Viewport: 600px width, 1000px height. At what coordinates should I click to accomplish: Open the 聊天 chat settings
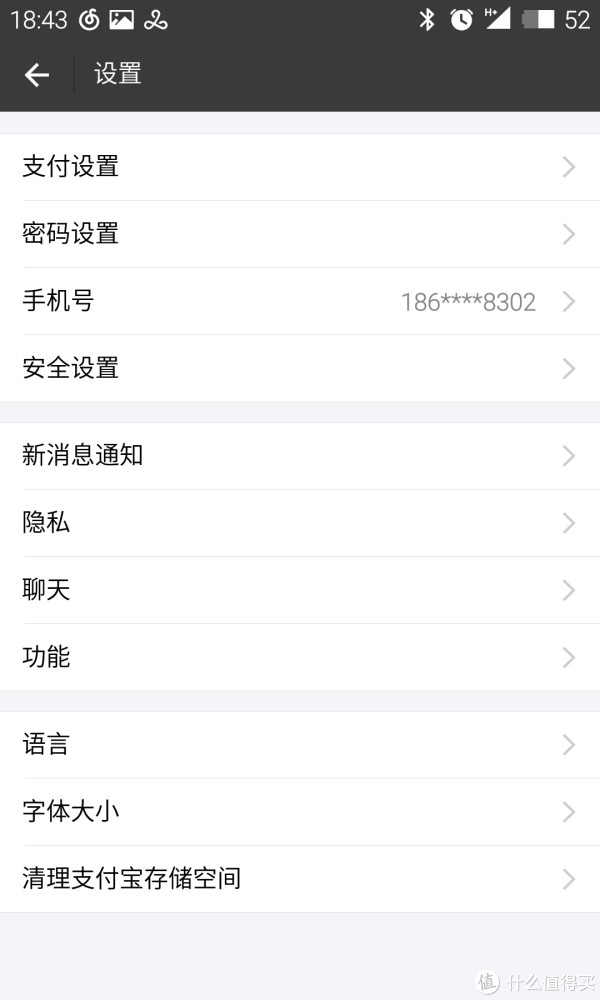pyautogui.click(x=300, y=590)
